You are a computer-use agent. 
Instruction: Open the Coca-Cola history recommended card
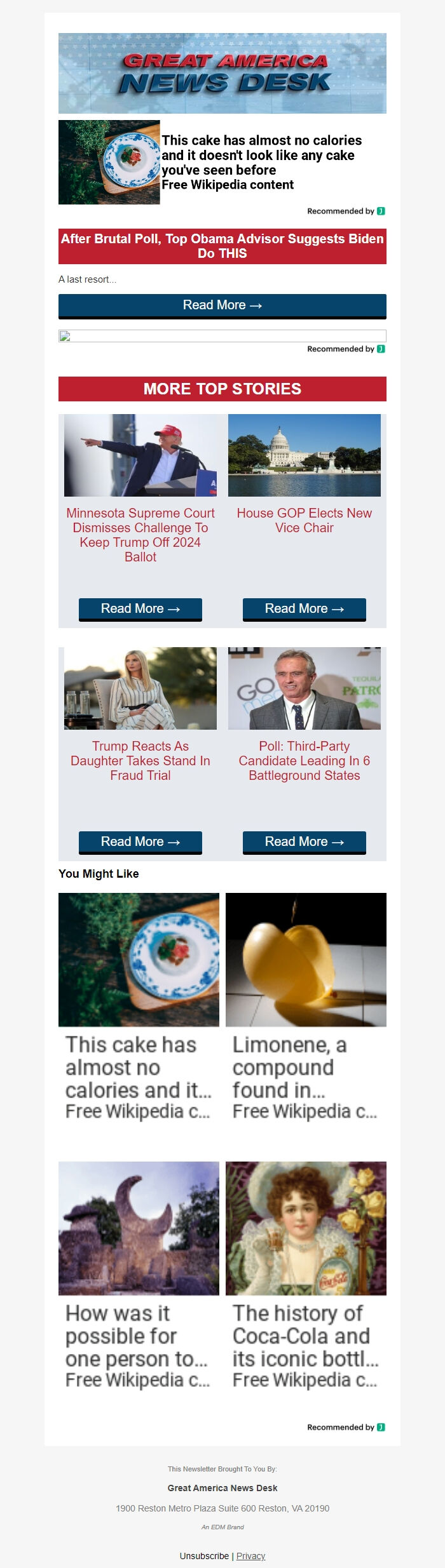[306, 1277]
